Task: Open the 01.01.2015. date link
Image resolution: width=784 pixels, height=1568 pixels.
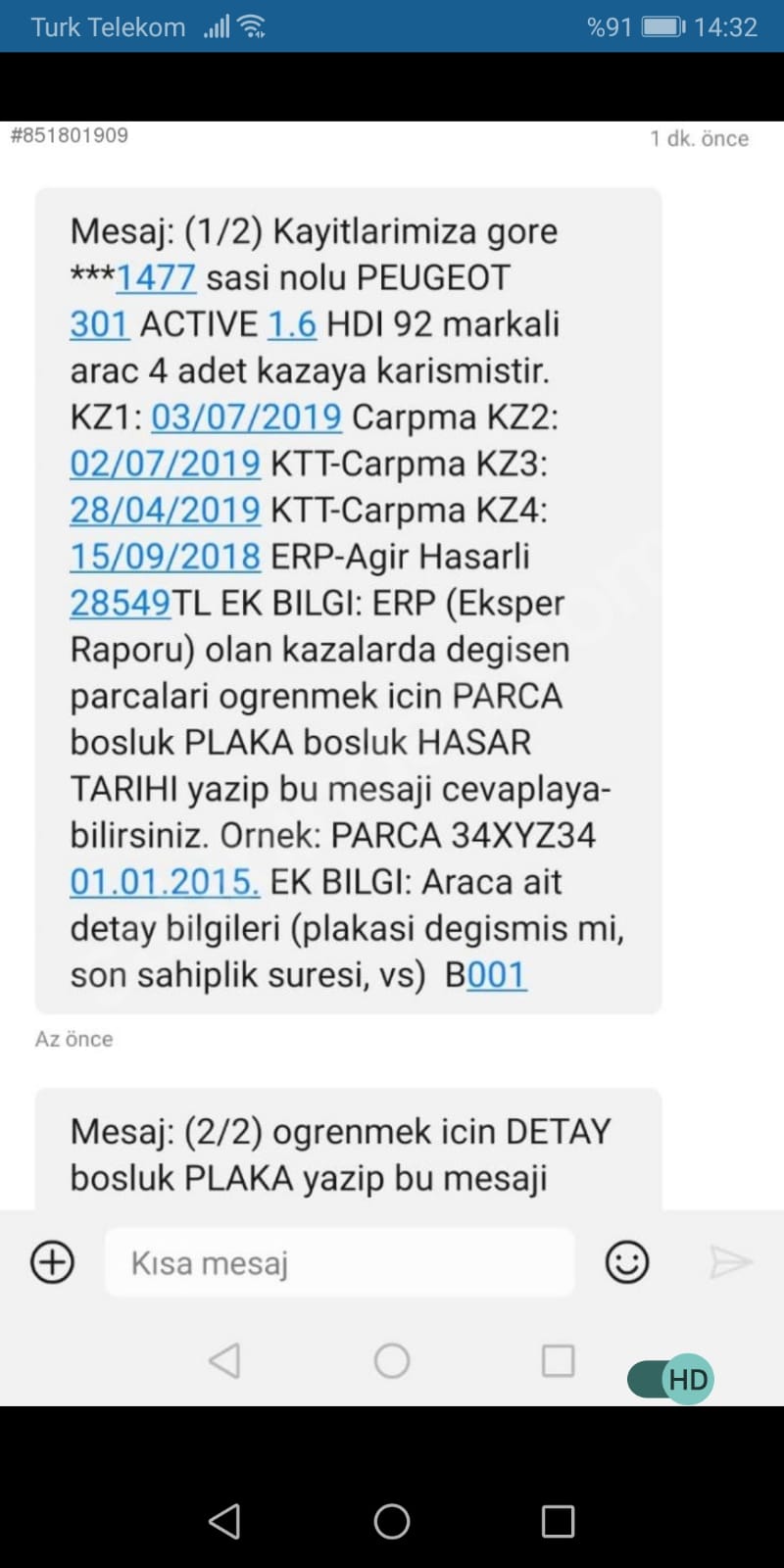Action: click(165, 881)
